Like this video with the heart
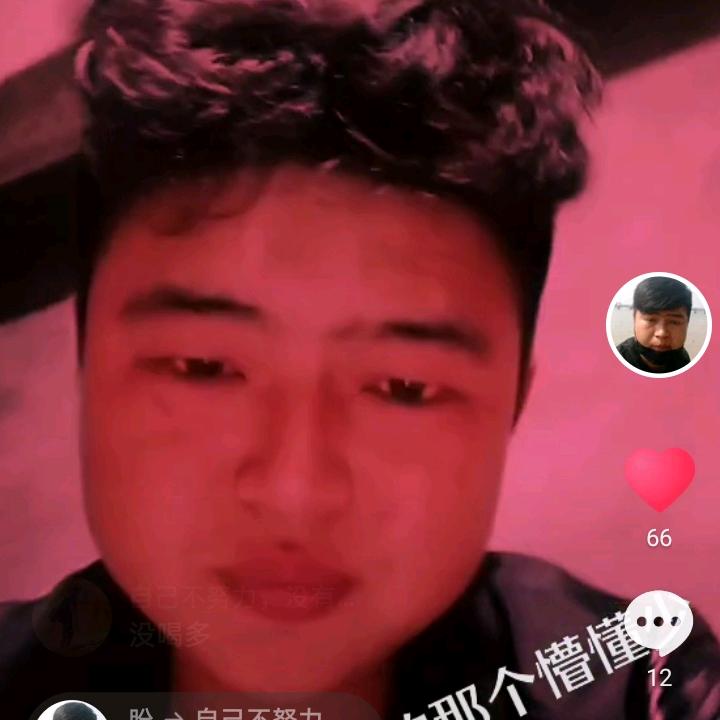Image resolution: width=720 pixels, height=720 pixels. coord(659,479)
